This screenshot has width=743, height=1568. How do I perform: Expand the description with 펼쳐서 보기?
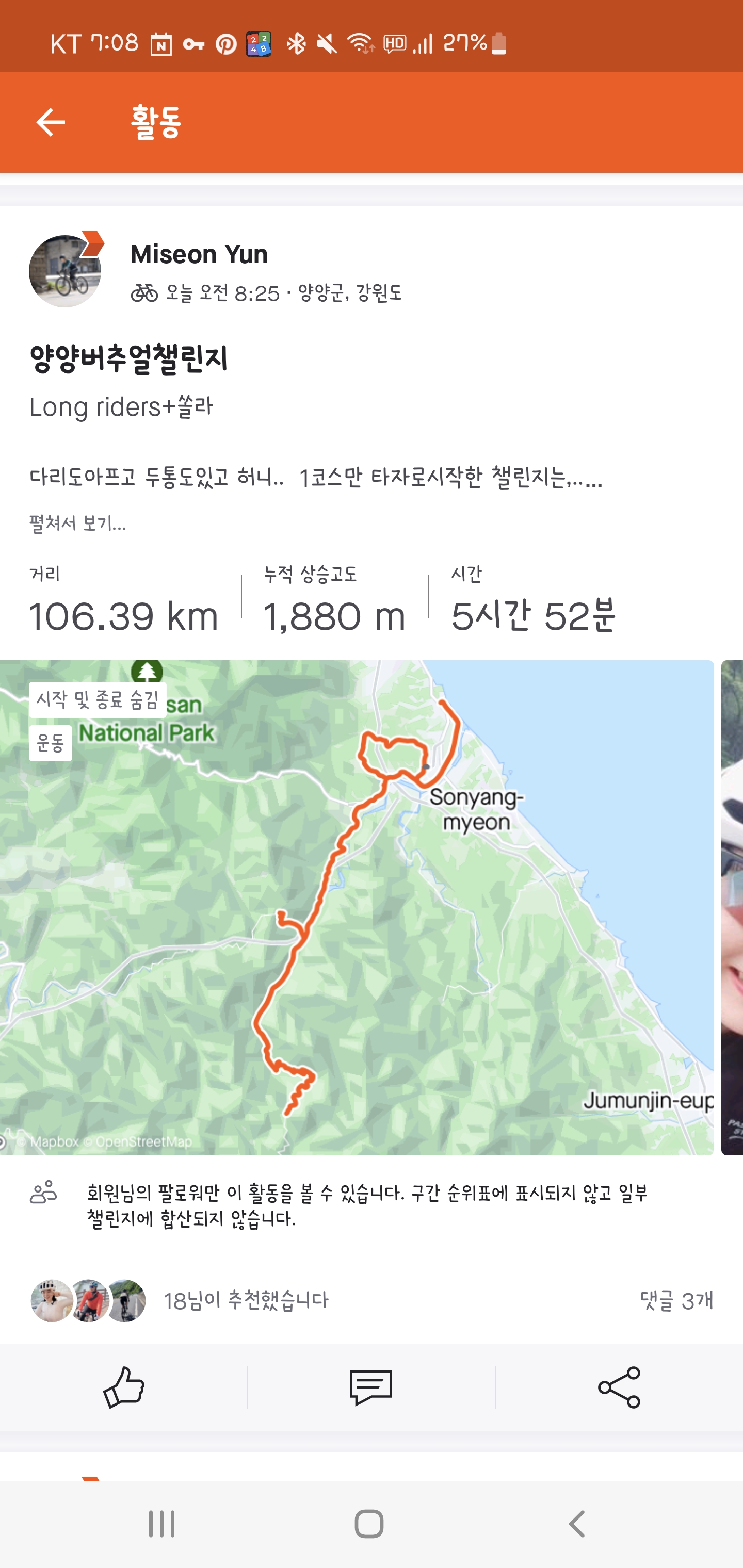pyautogui.click(x=78, y=524)
